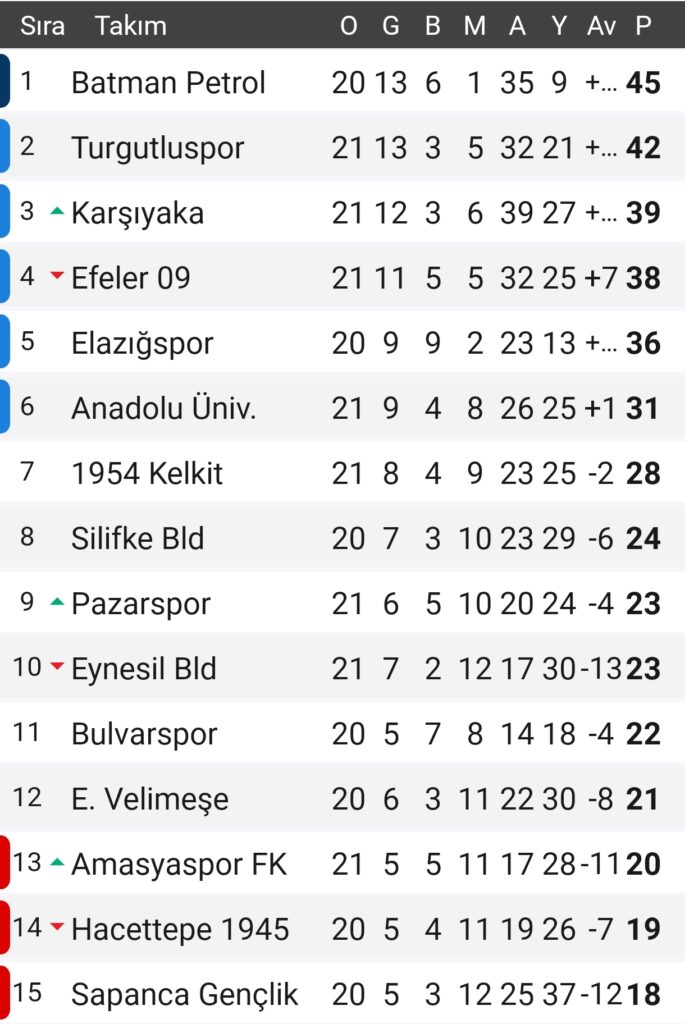Tap the Elazığspor row
This screenshot has width=685, height=1024.
click(x=143, y=343)
